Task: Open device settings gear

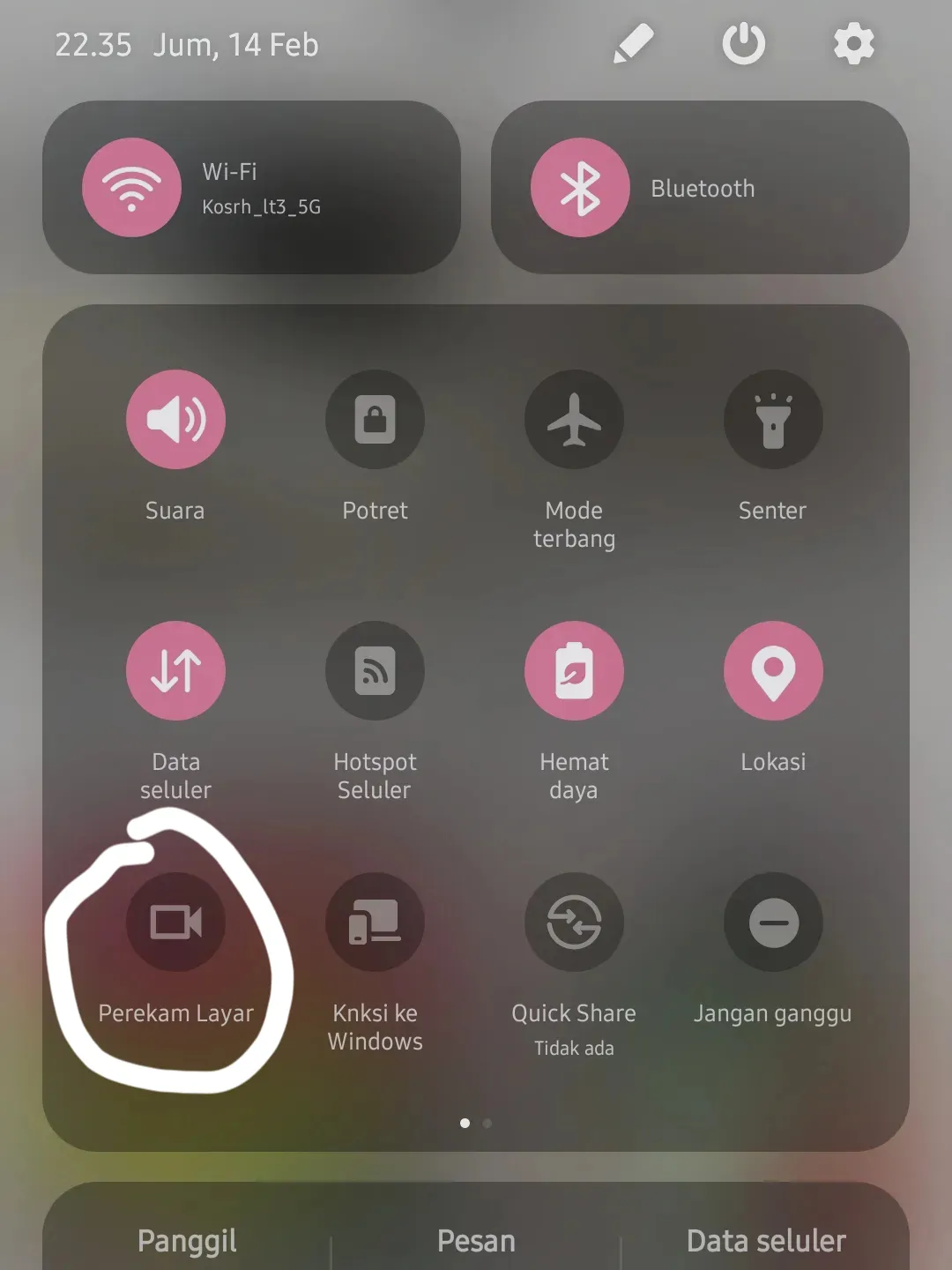Action: [853, 44]
